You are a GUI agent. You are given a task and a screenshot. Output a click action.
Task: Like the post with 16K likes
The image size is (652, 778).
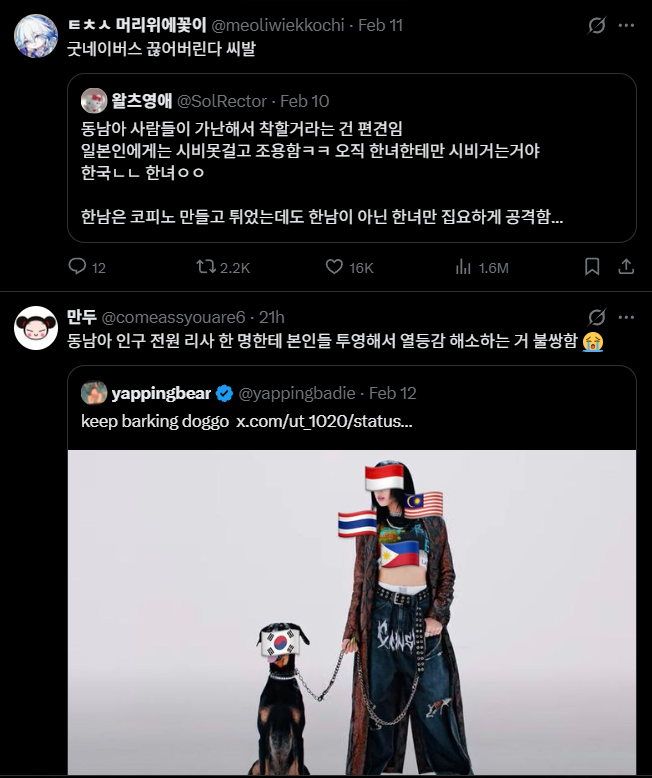[335, 267]
